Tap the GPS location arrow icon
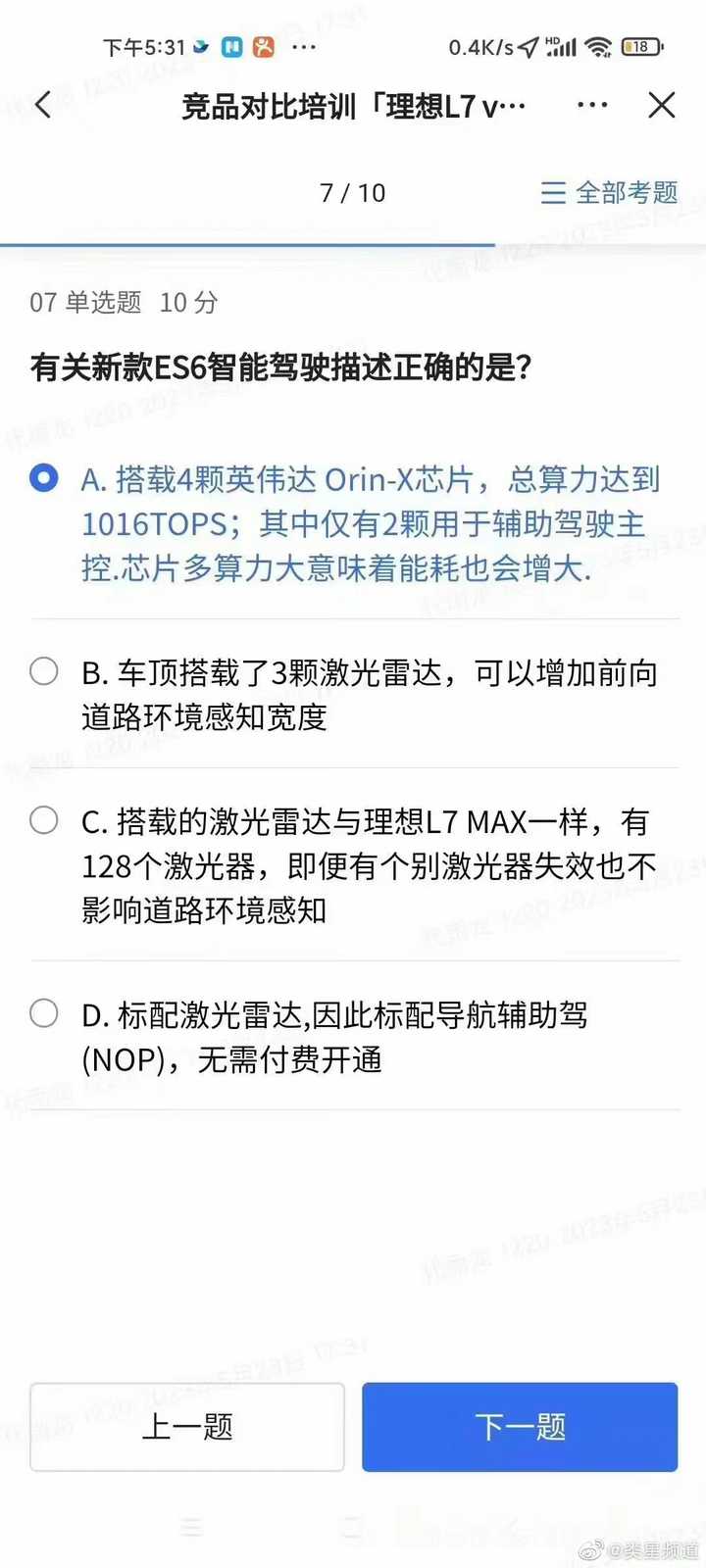Screen dimensions: 706x1568 click(x=529, y=46)
